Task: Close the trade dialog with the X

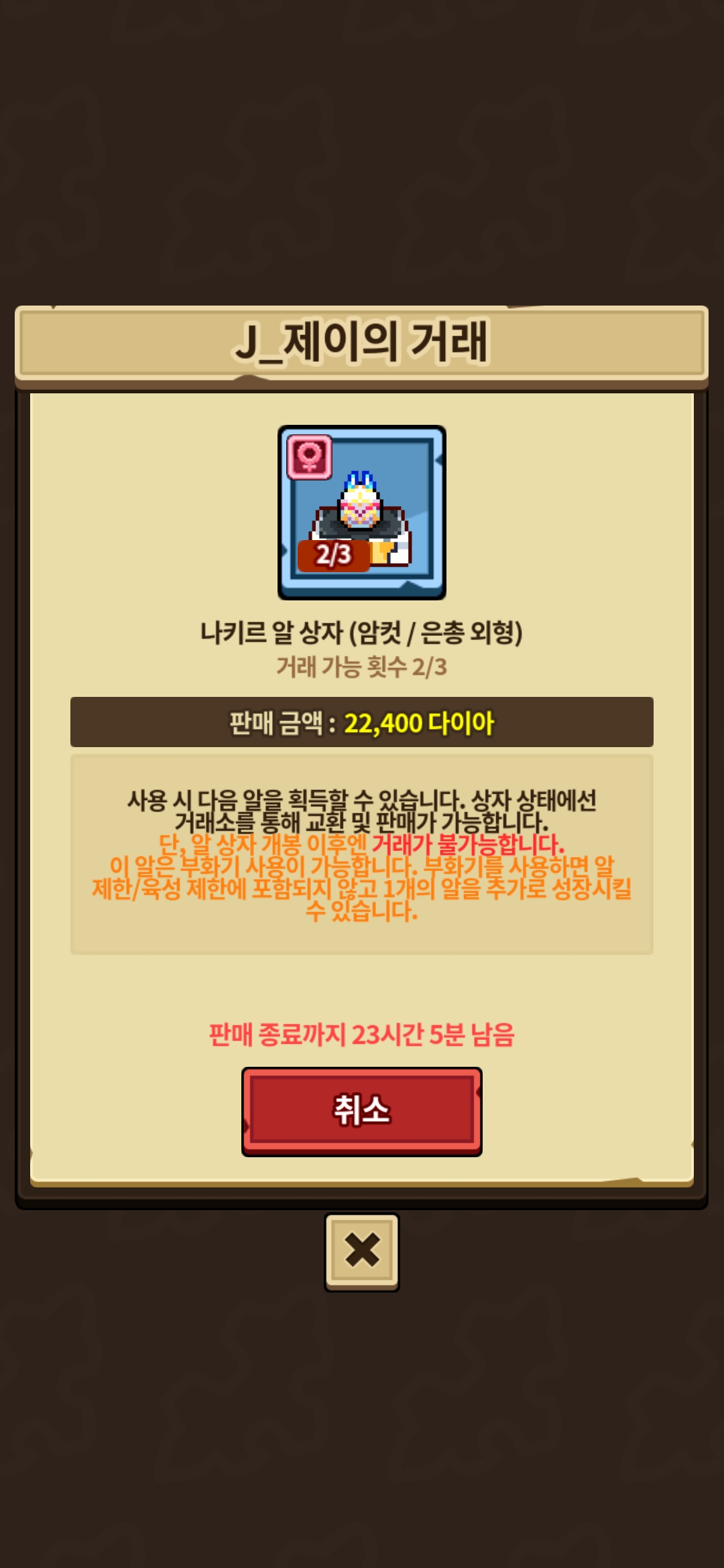Action: pos(362,1252)
